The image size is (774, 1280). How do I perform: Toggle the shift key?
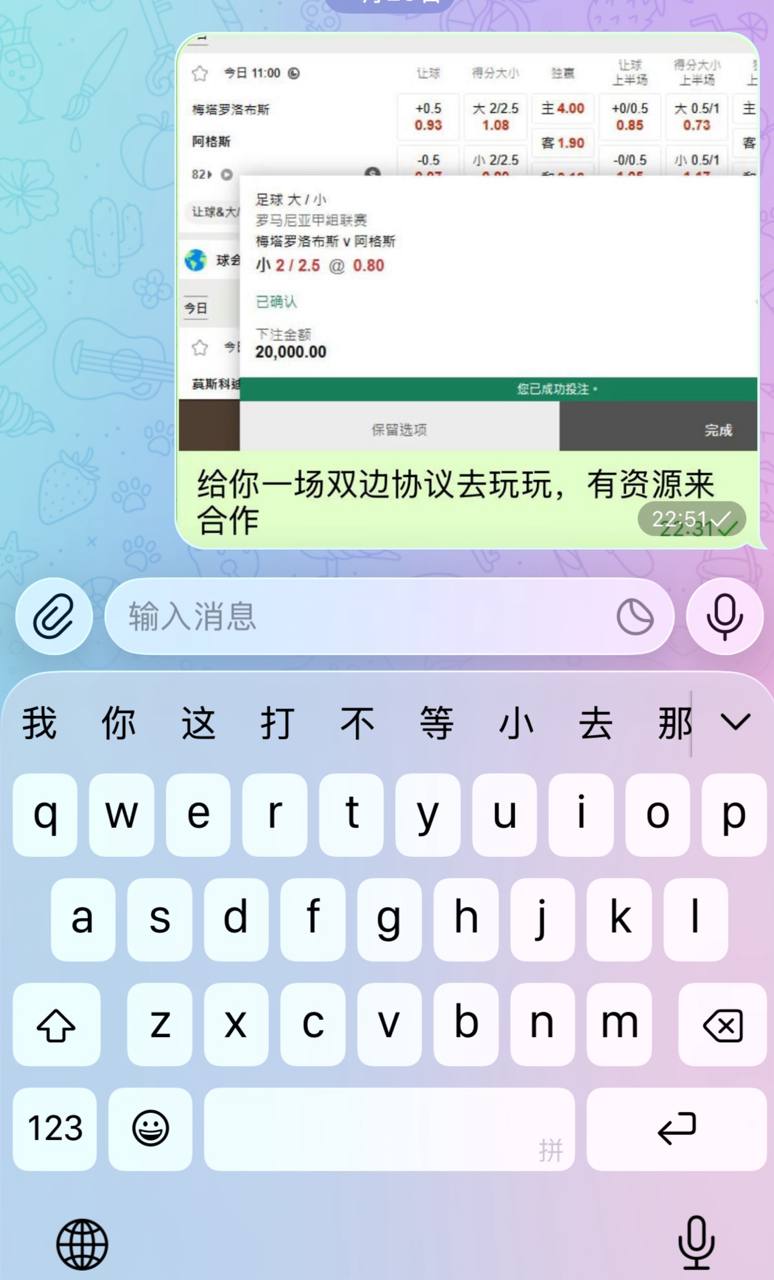click(56, 1024)
